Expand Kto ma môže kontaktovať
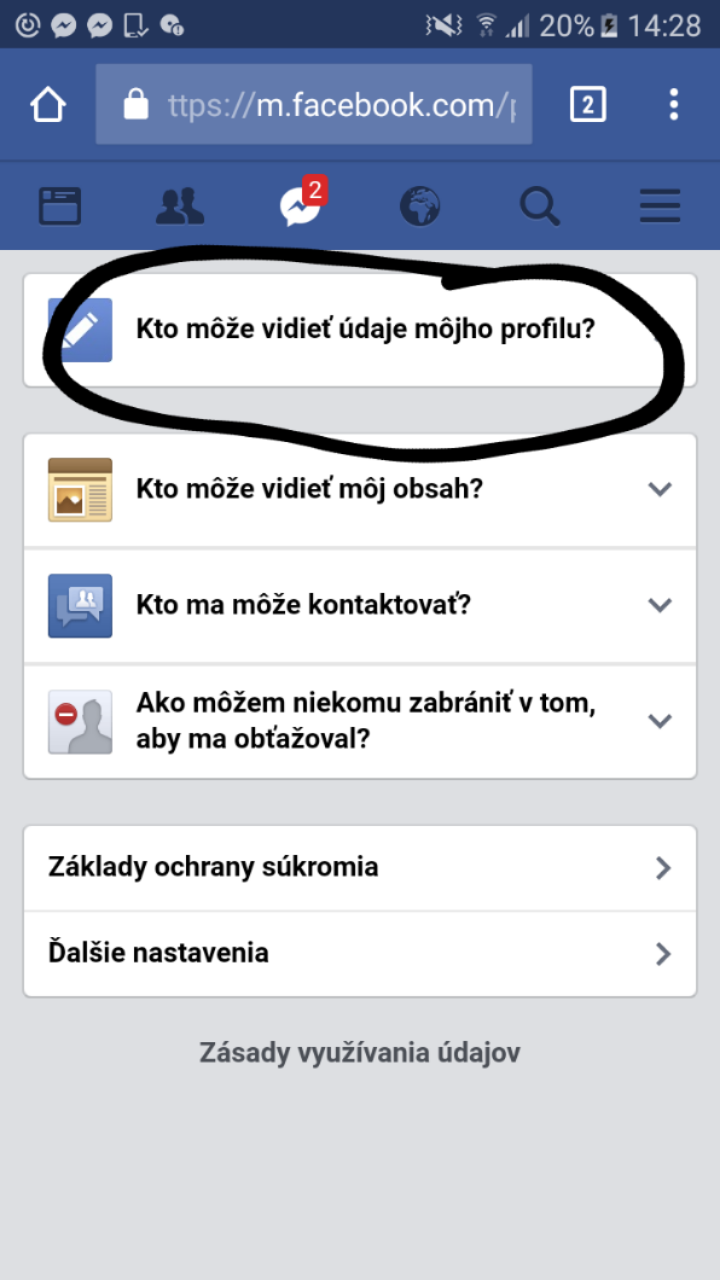The image size is (720, 1280). pyautogui.click(x=360, y=605)
